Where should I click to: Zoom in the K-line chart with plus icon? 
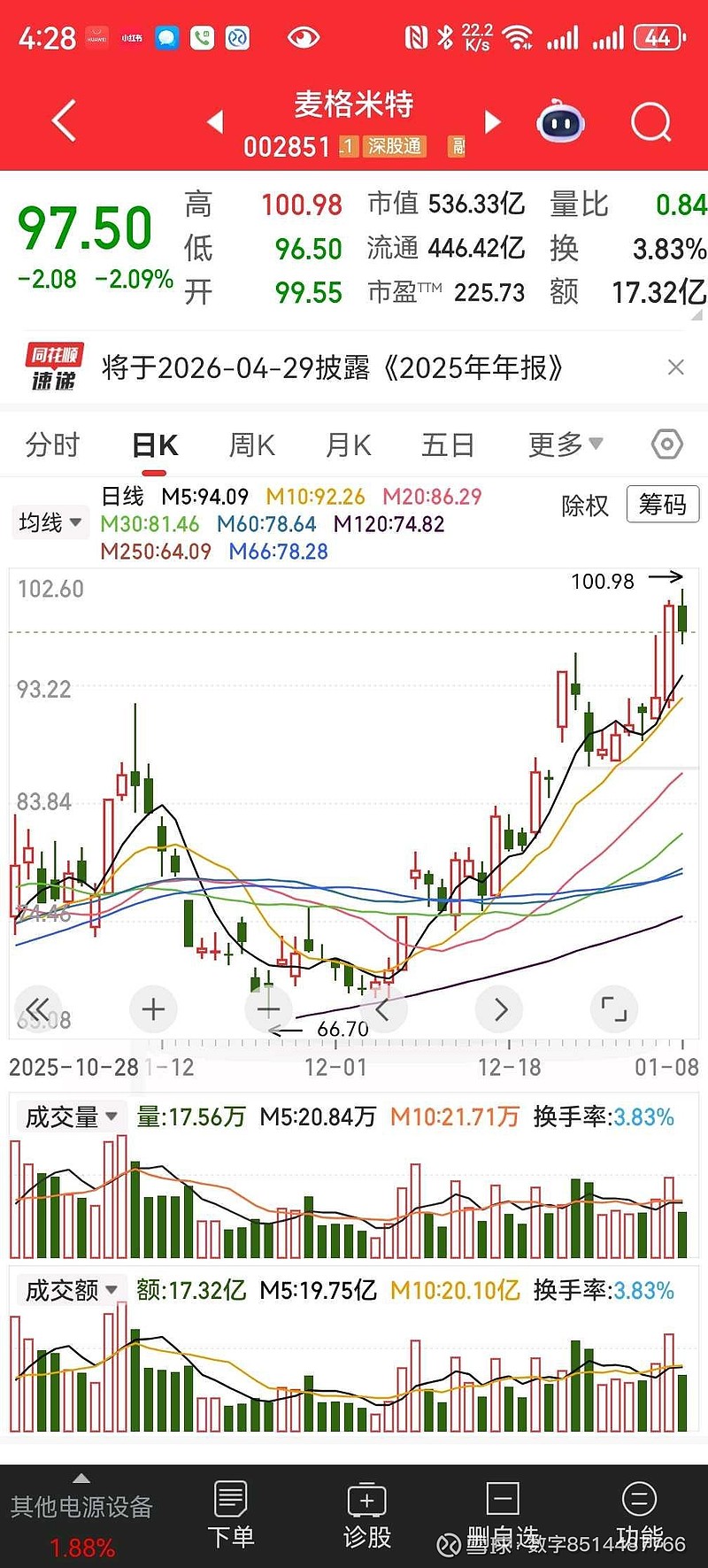(153, 1008)
